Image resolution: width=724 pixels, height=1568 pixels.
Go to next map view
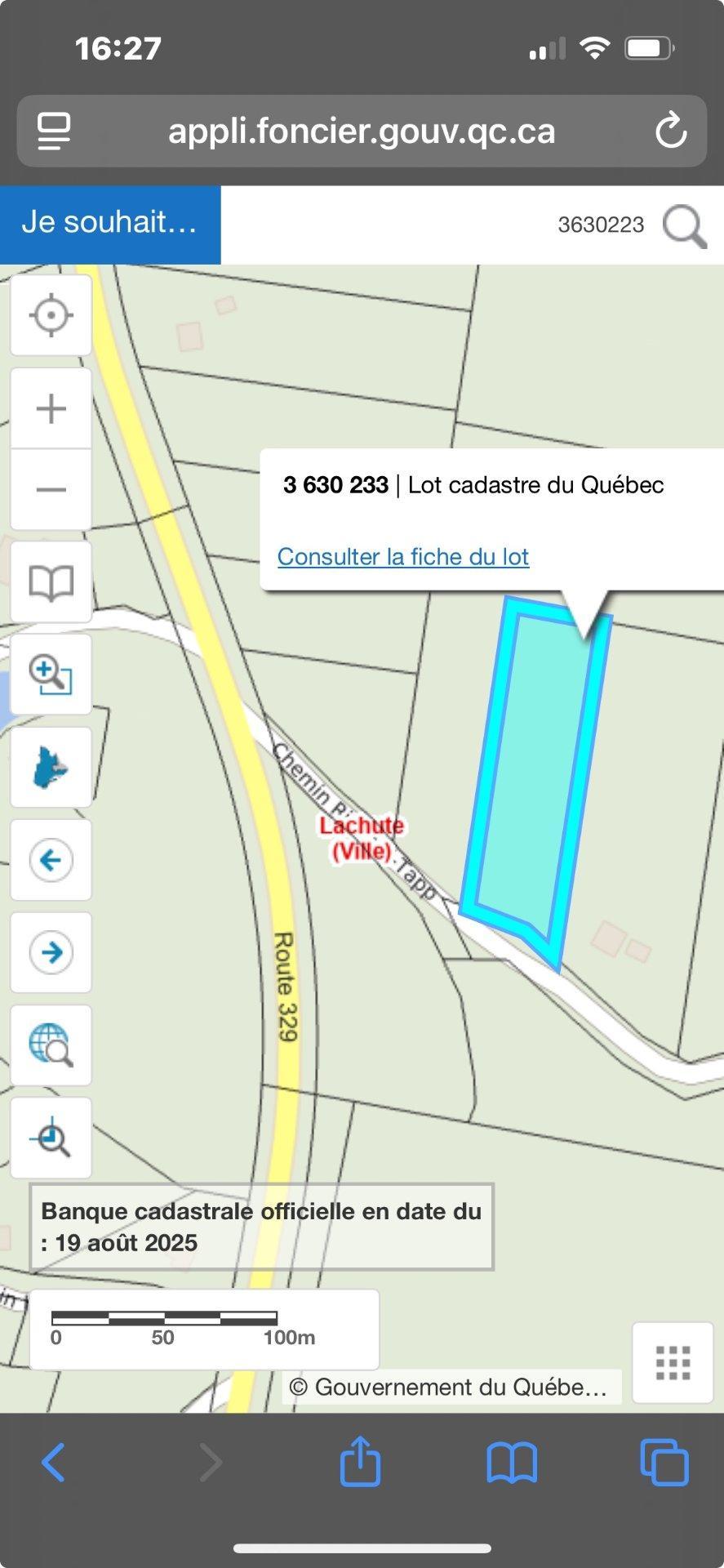[x=51, y=952]
